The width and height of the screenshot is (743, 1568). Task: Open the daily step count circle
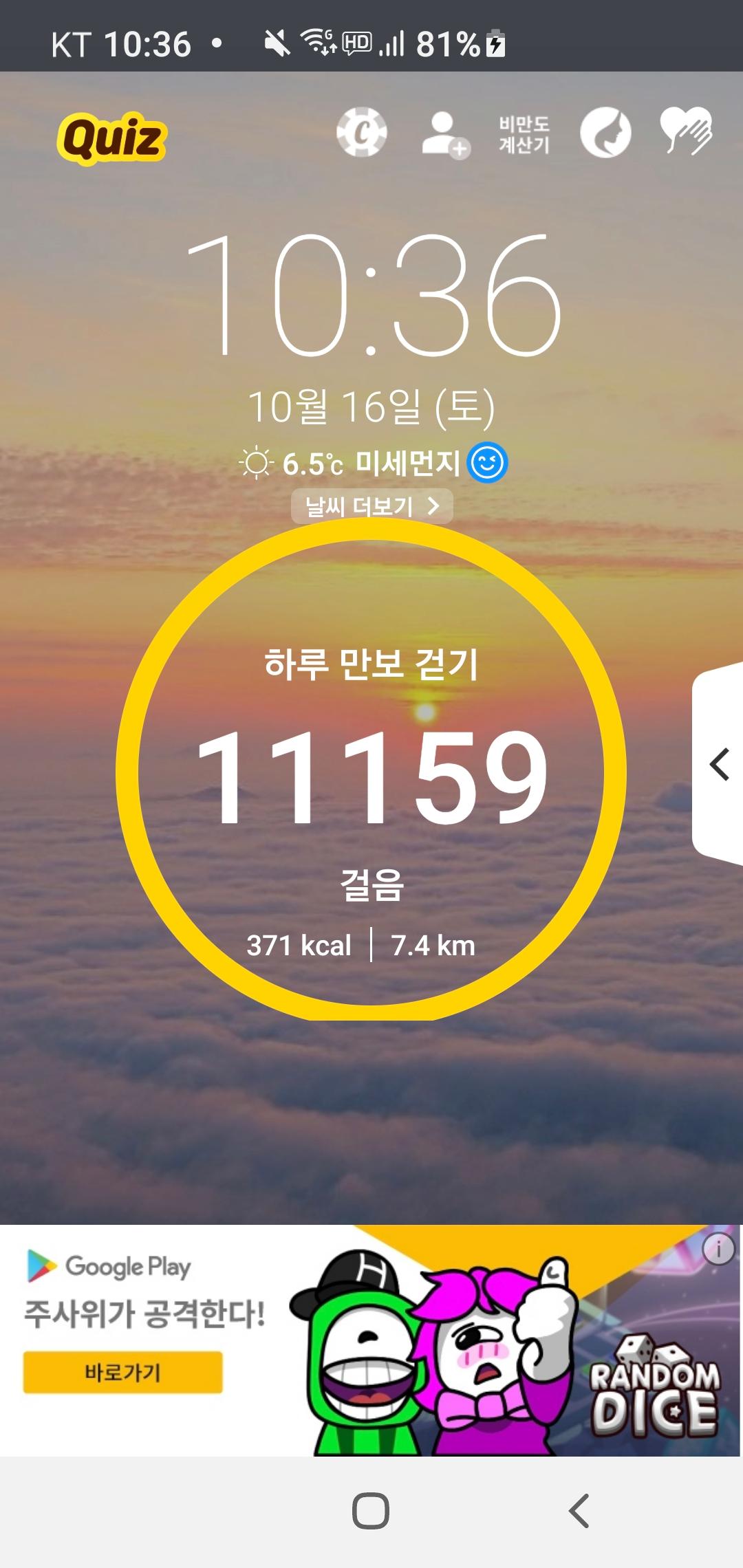point(371,770)
